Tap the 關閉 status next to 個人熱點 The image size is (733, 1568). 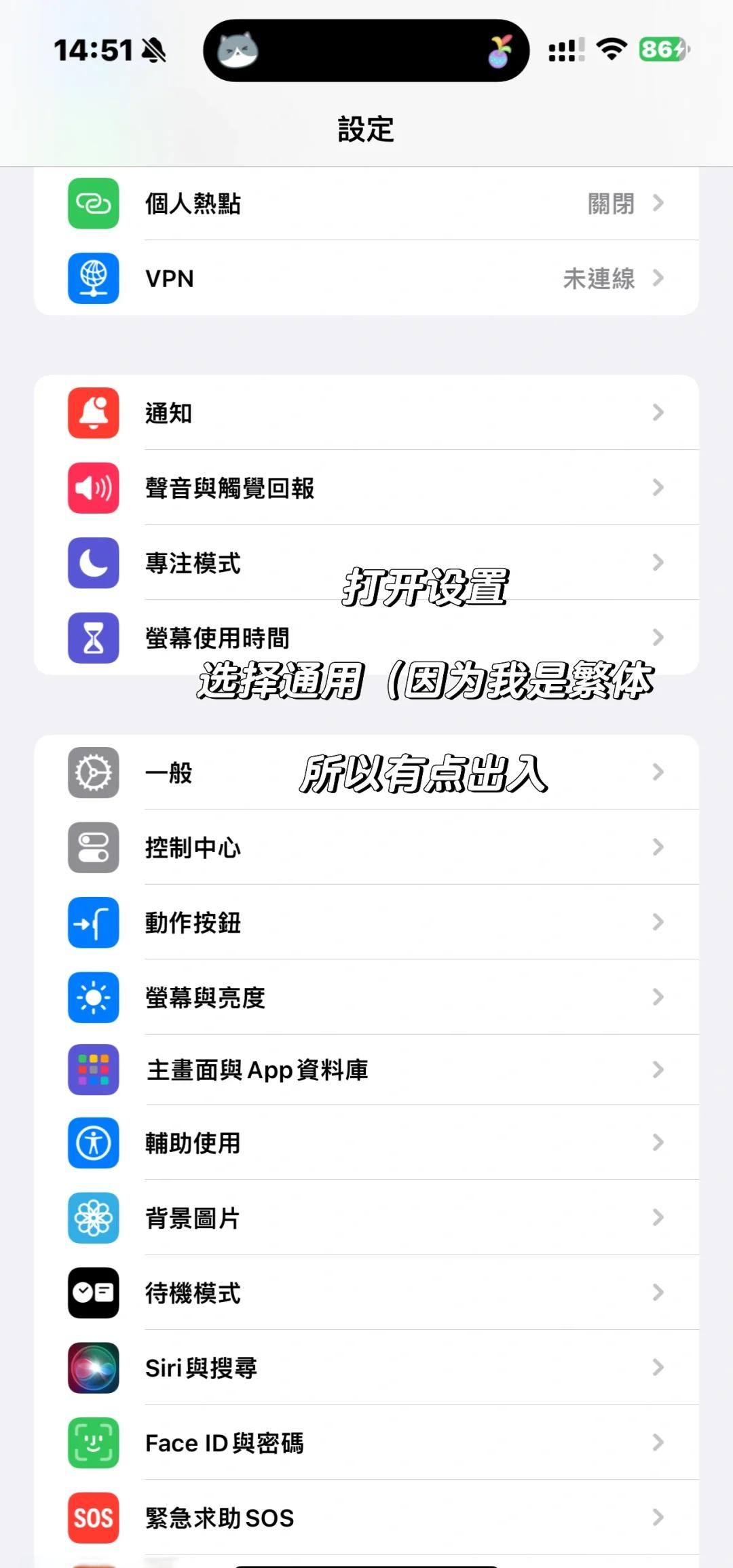[x=610, y=203]
